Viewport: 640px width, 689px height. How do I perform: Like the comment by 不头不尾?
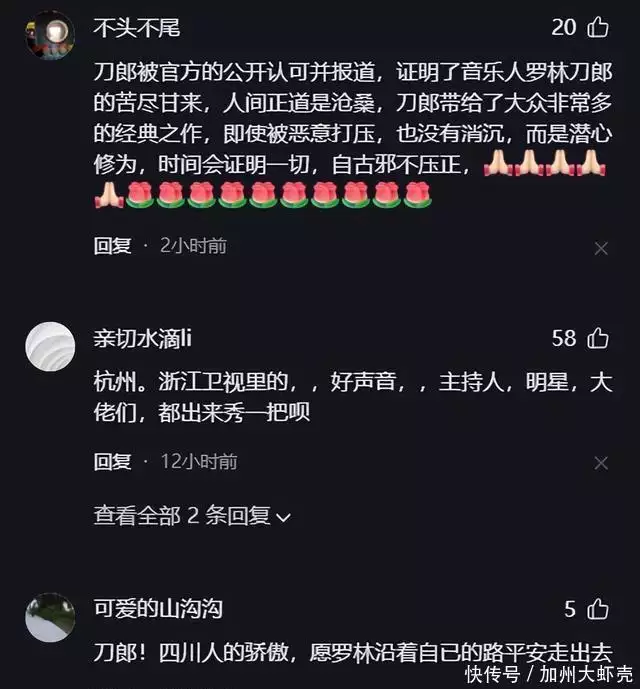597,28
